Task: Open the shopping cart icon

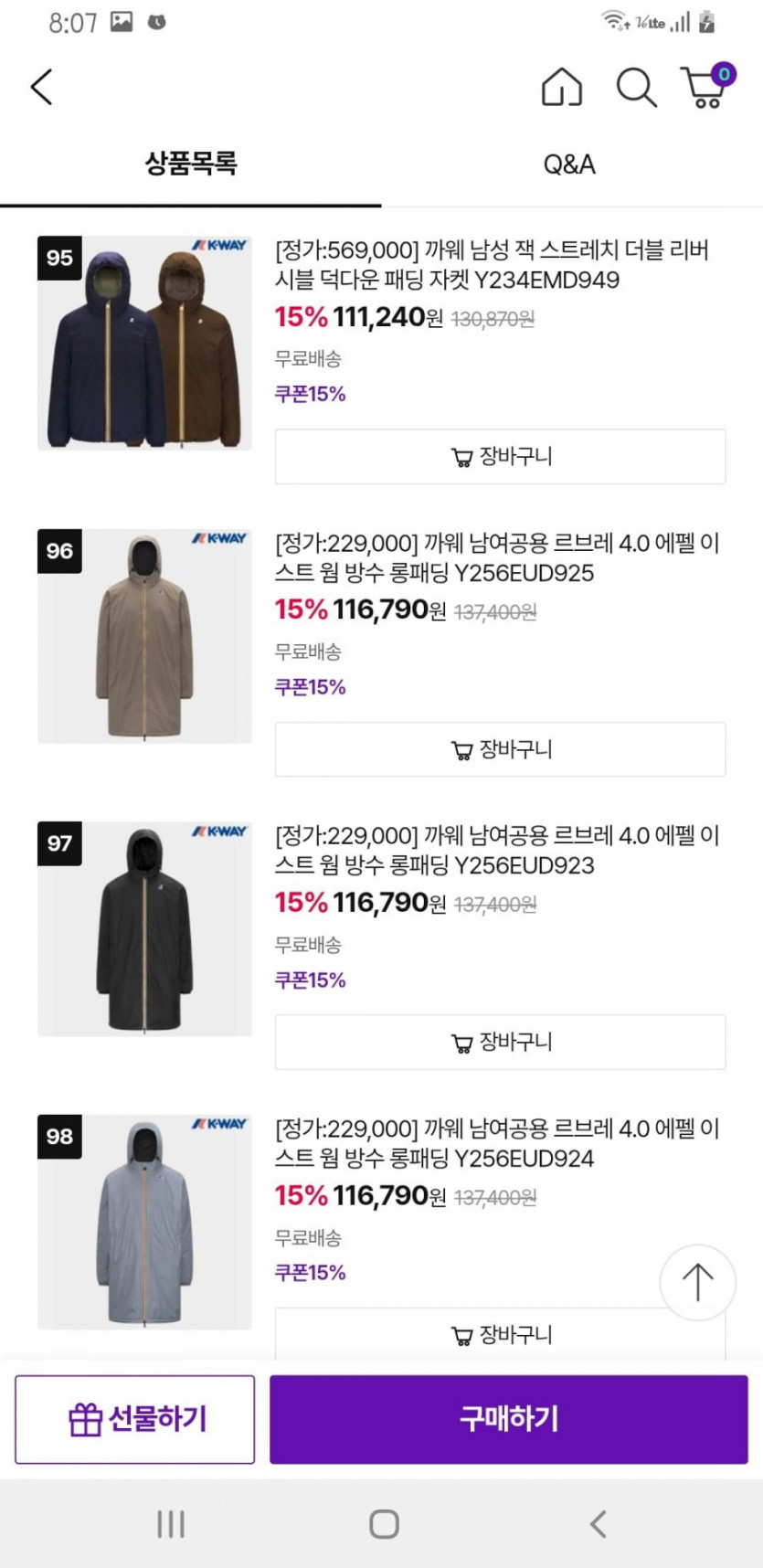Action: [x=707, y=87]
